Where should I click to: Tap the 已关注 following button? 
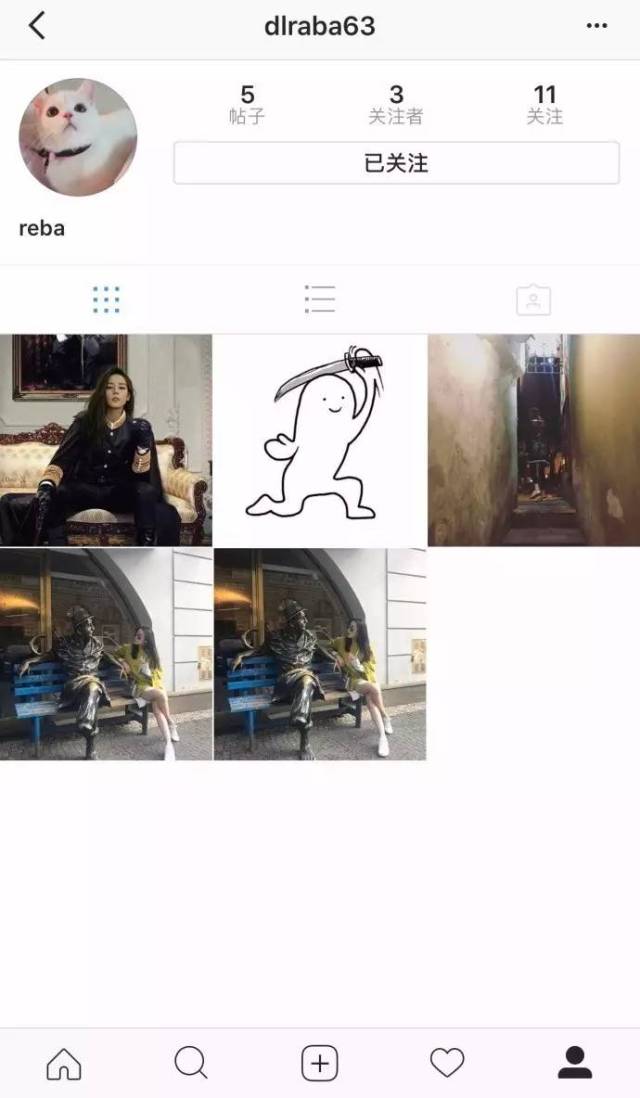click(x=396, y=163)
